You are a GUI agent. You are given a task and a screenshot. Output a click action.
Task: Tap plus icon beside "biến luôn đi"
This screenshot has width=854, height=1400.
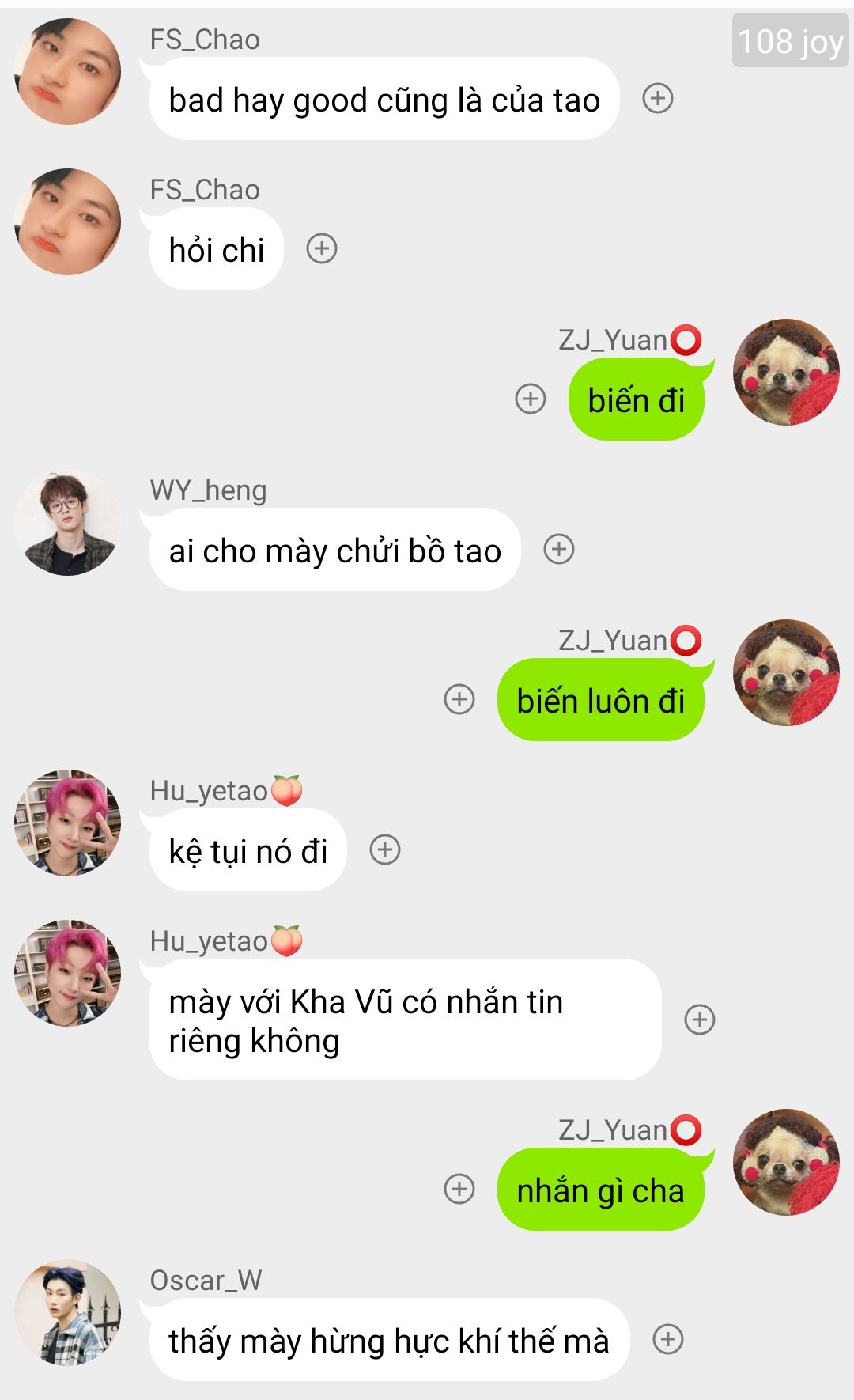459,699
